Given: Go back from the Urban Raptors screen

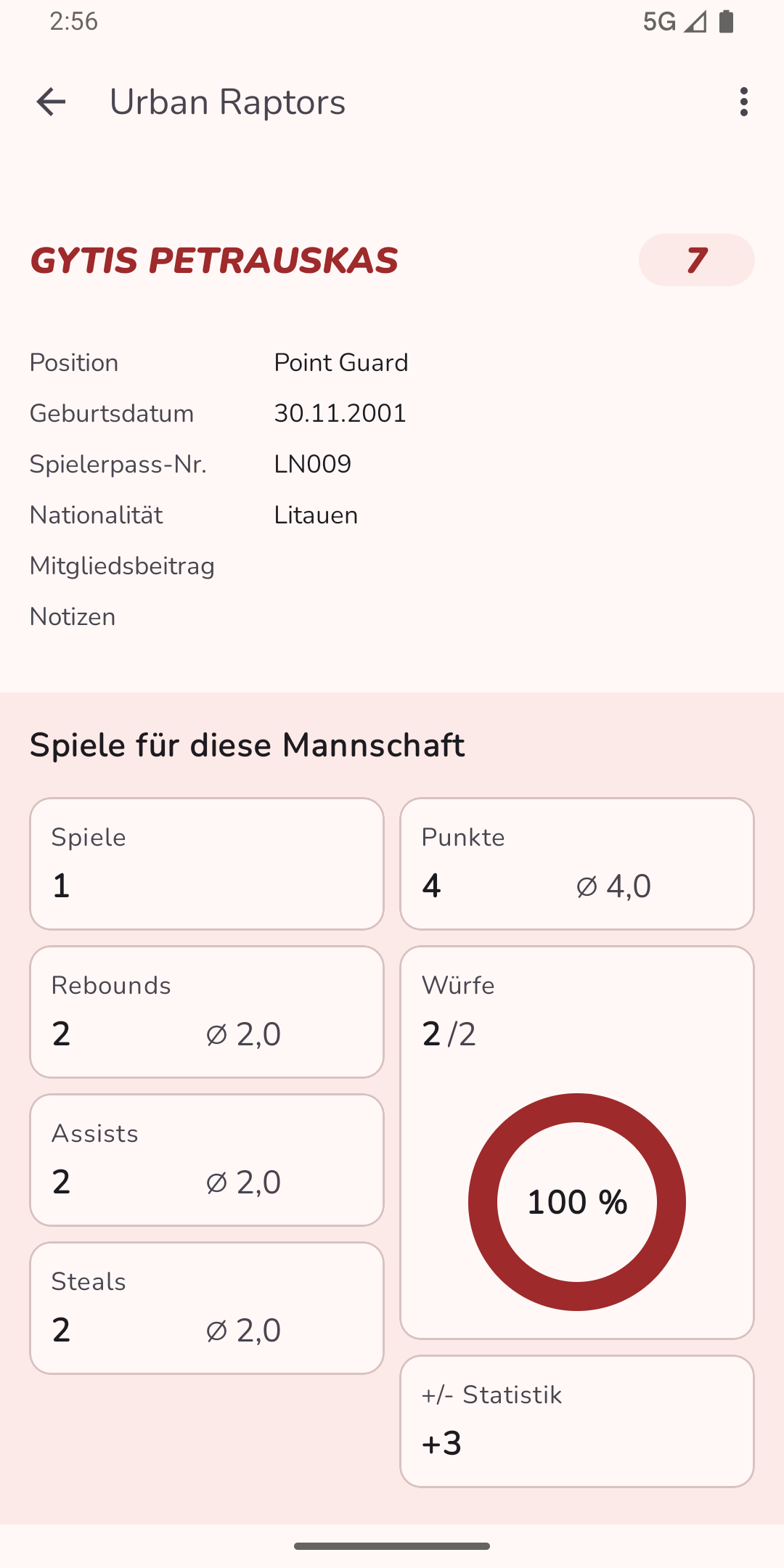Looking at the screenshot, I should click(51, 102).
